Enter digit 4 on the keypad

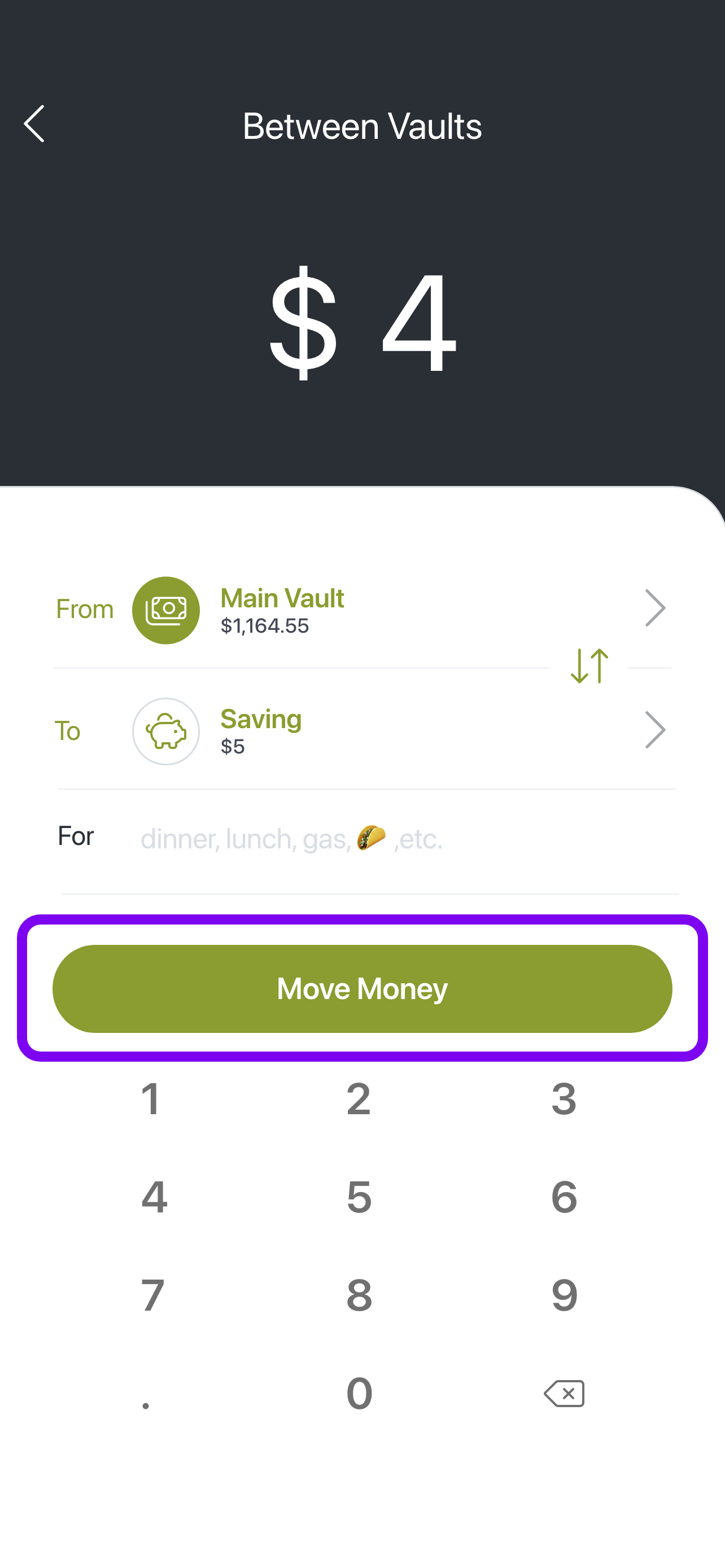point(154,1197)
